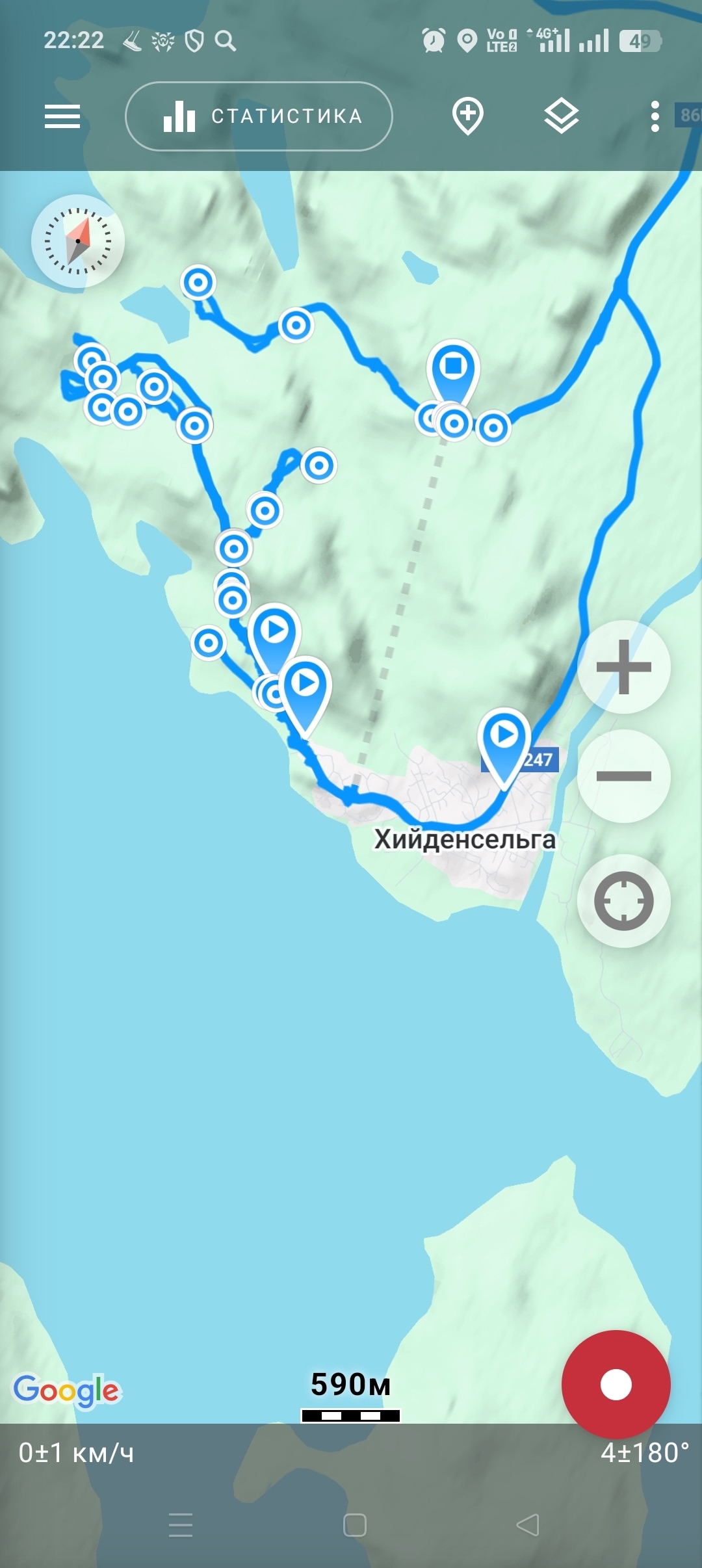The width and height of the screenshot is (702, 1568).
Task: Open the recent apps view
Action: click(181, 1525)
